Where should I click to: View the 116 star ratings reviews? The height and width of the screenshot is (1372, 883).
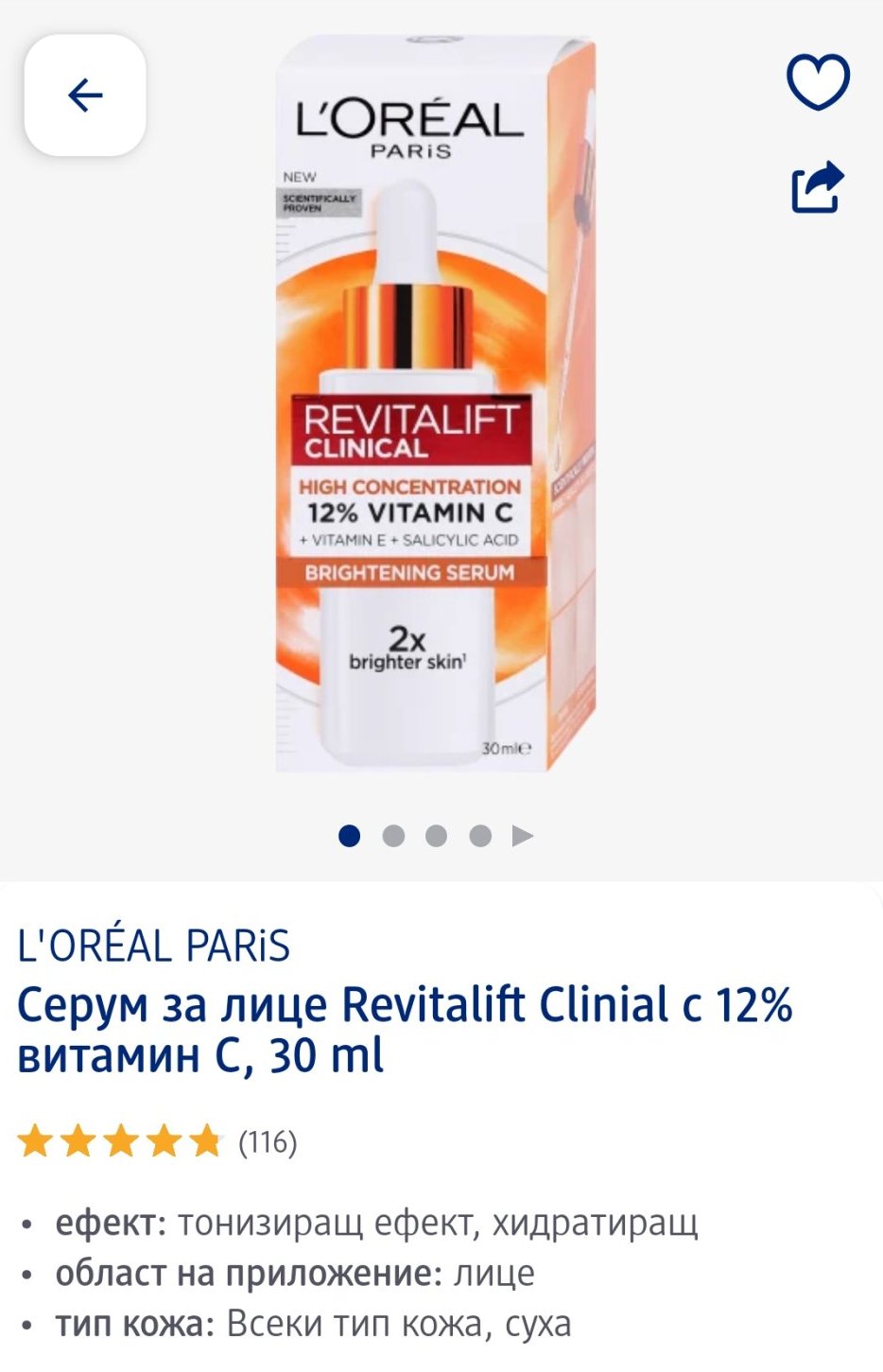click(158, 1142)
